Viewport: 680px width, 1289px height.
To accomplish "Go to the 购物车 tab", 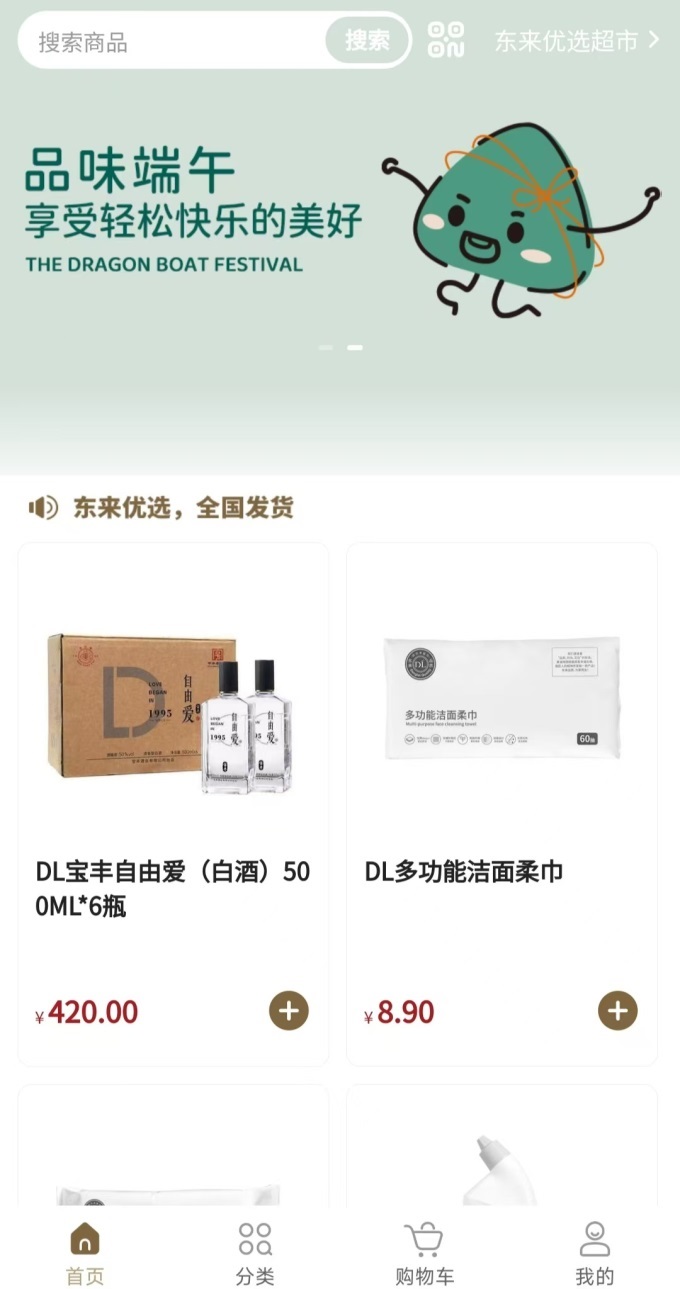I will (425, 1253).
